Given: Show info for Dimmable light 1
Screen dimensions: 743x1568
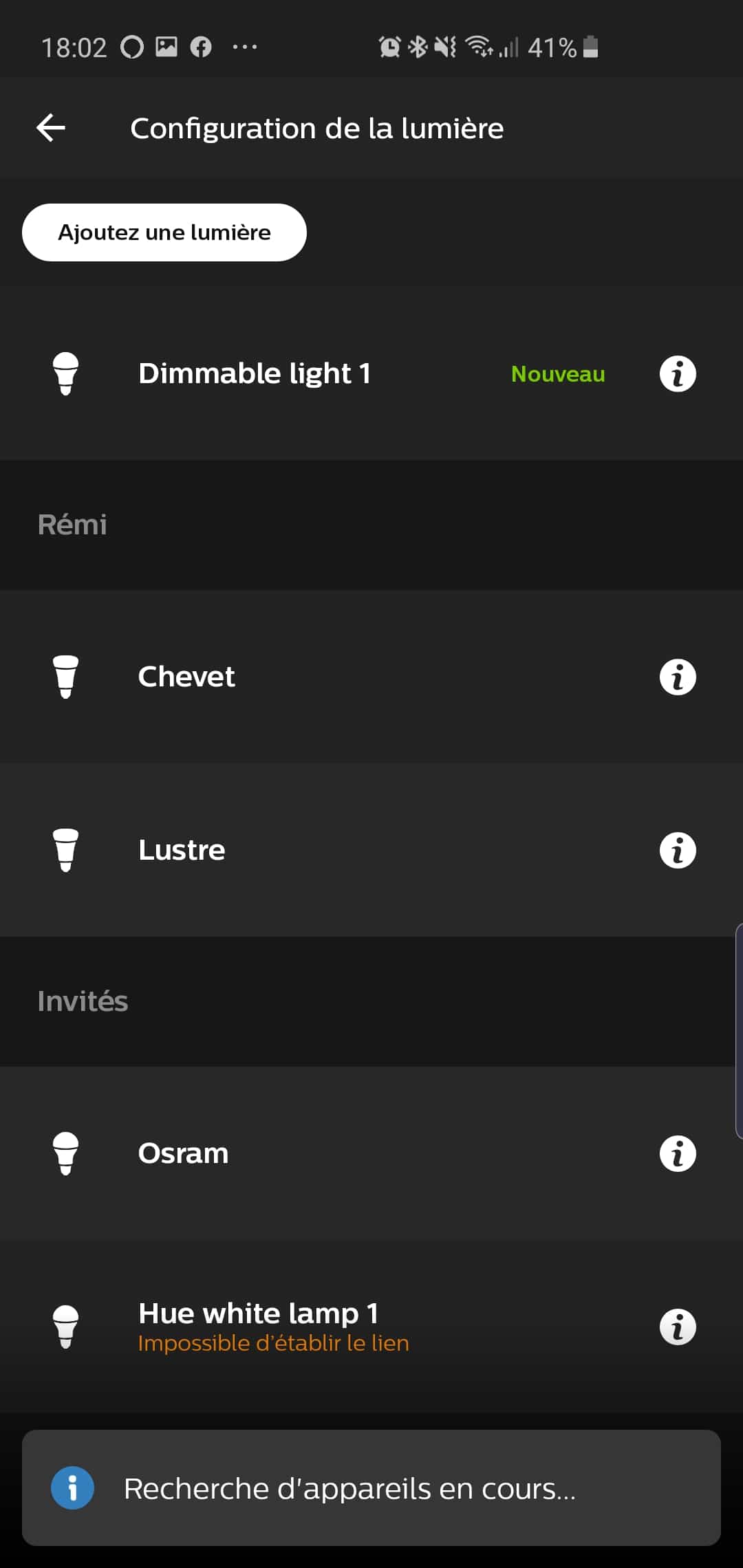Looking at the screenshot, I should tap(678, 374).
